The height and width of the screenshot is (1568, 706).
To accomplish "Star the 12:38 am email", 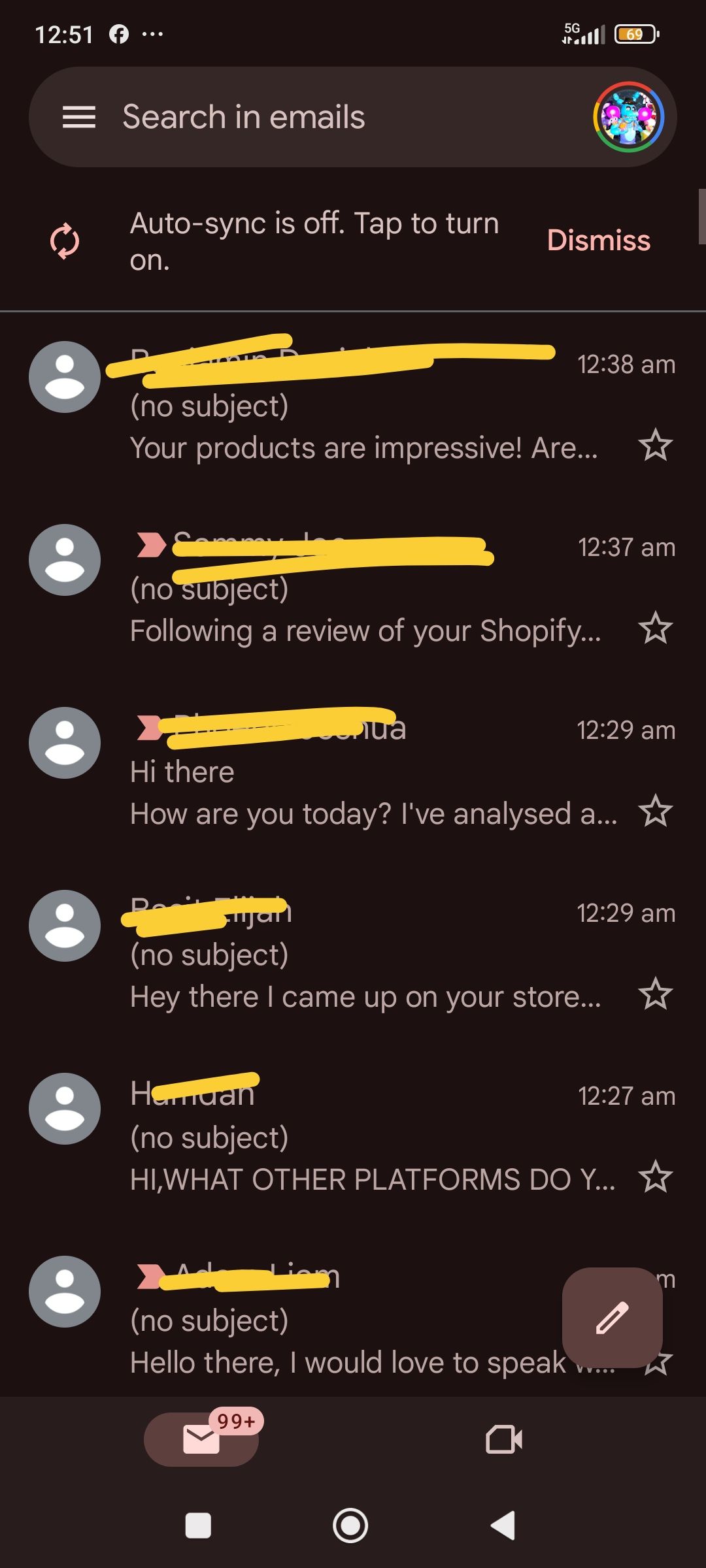I will (x=655, y=446).
